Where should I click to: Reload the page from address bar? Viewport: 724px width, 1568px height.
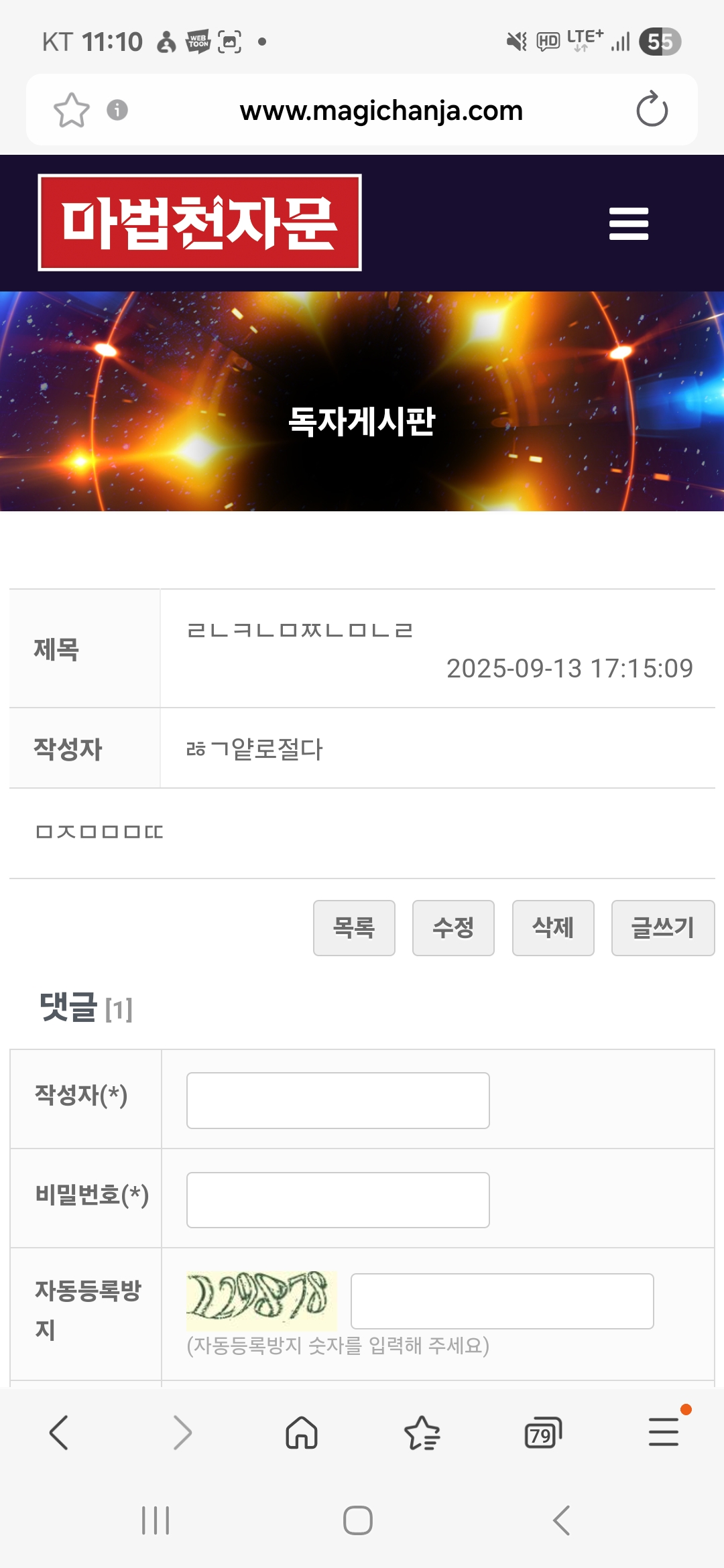click(652, 110)
